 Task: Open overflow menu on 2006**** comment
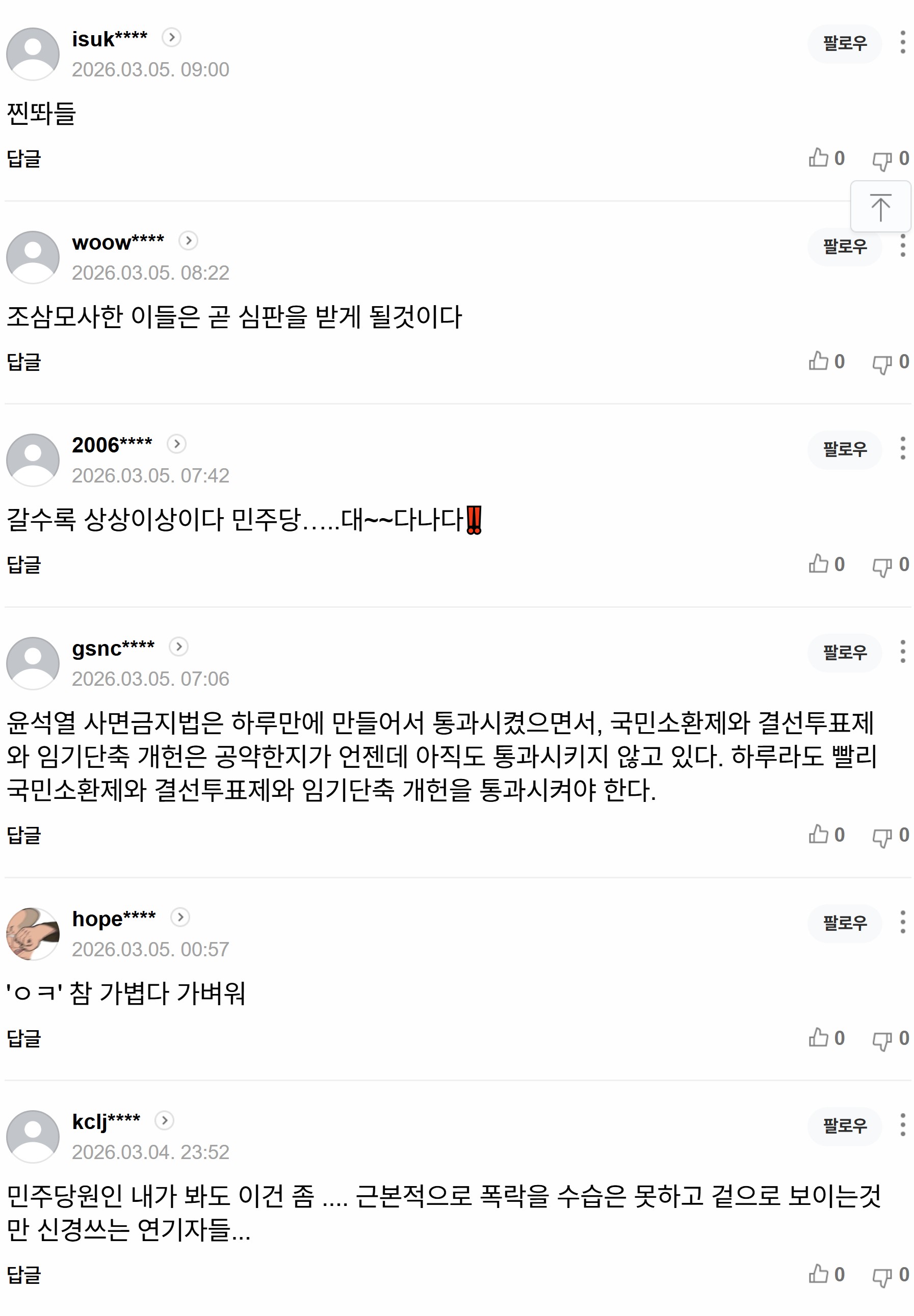(x=903, y=449)
